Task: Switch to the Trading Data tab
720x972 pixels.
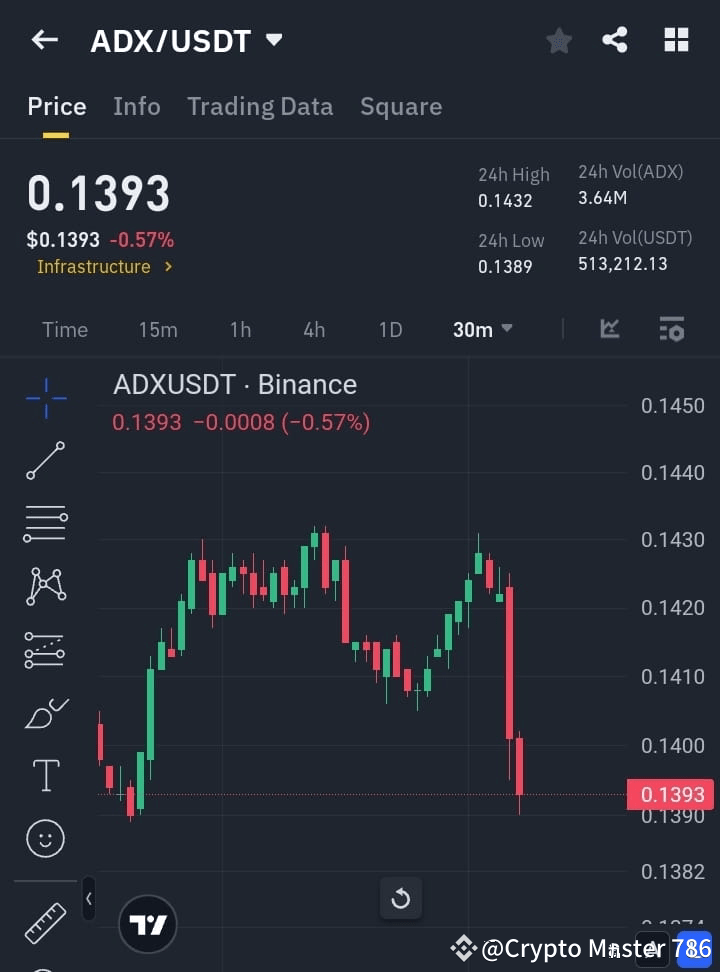Action: point(260,107)
